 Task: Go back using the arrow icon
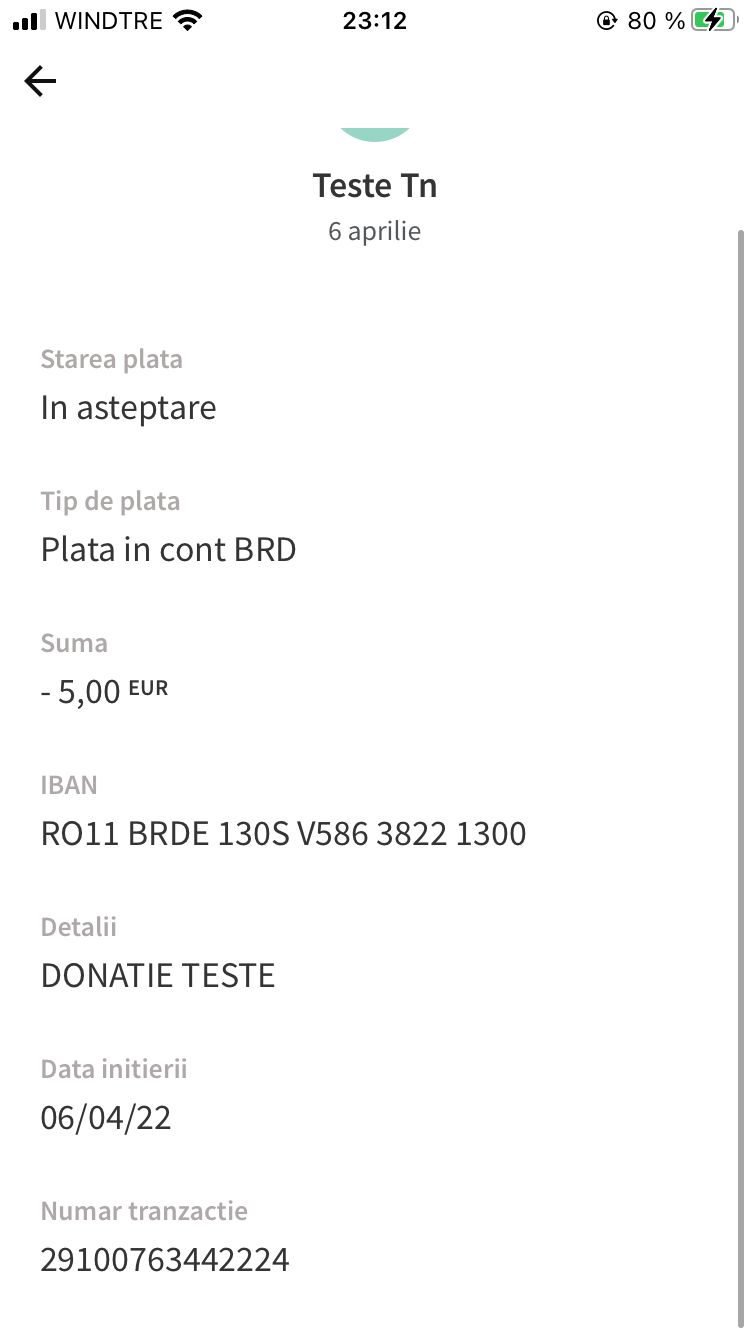(40, 81)
